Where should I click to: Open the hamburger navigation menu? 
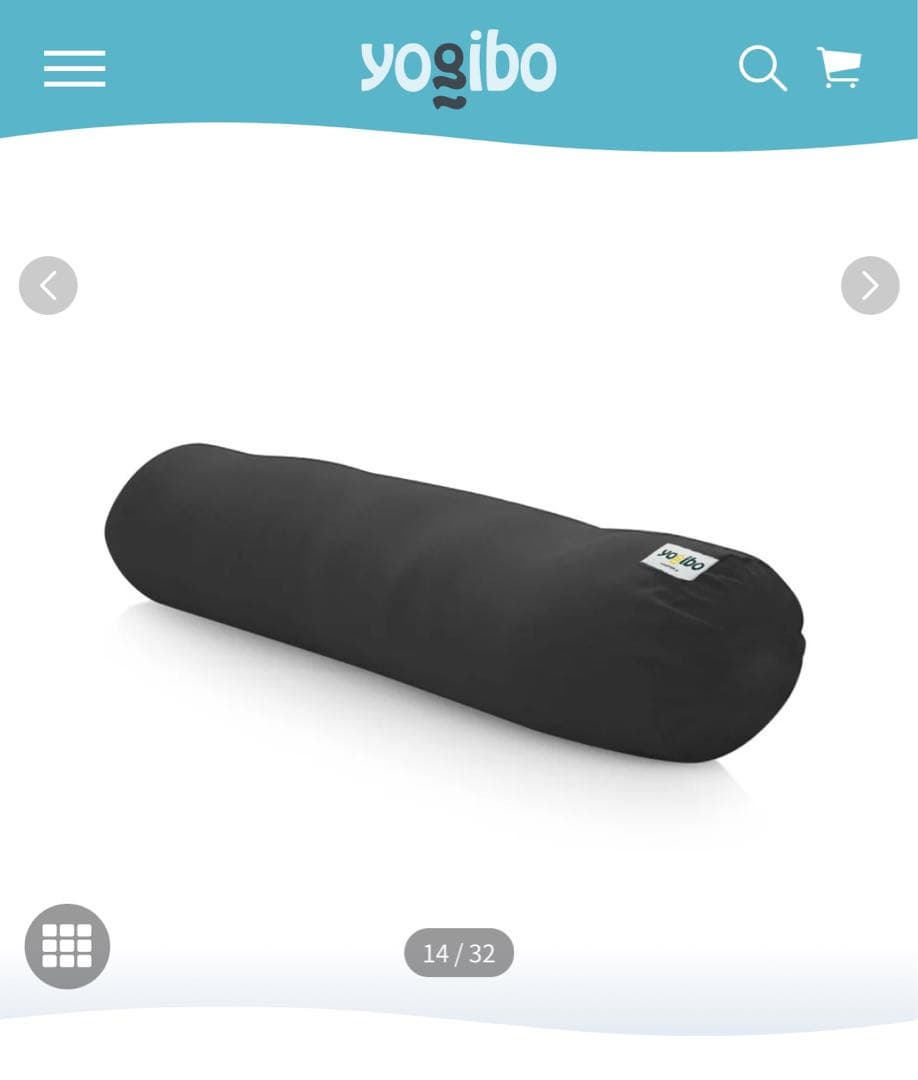tap(74, 69)
